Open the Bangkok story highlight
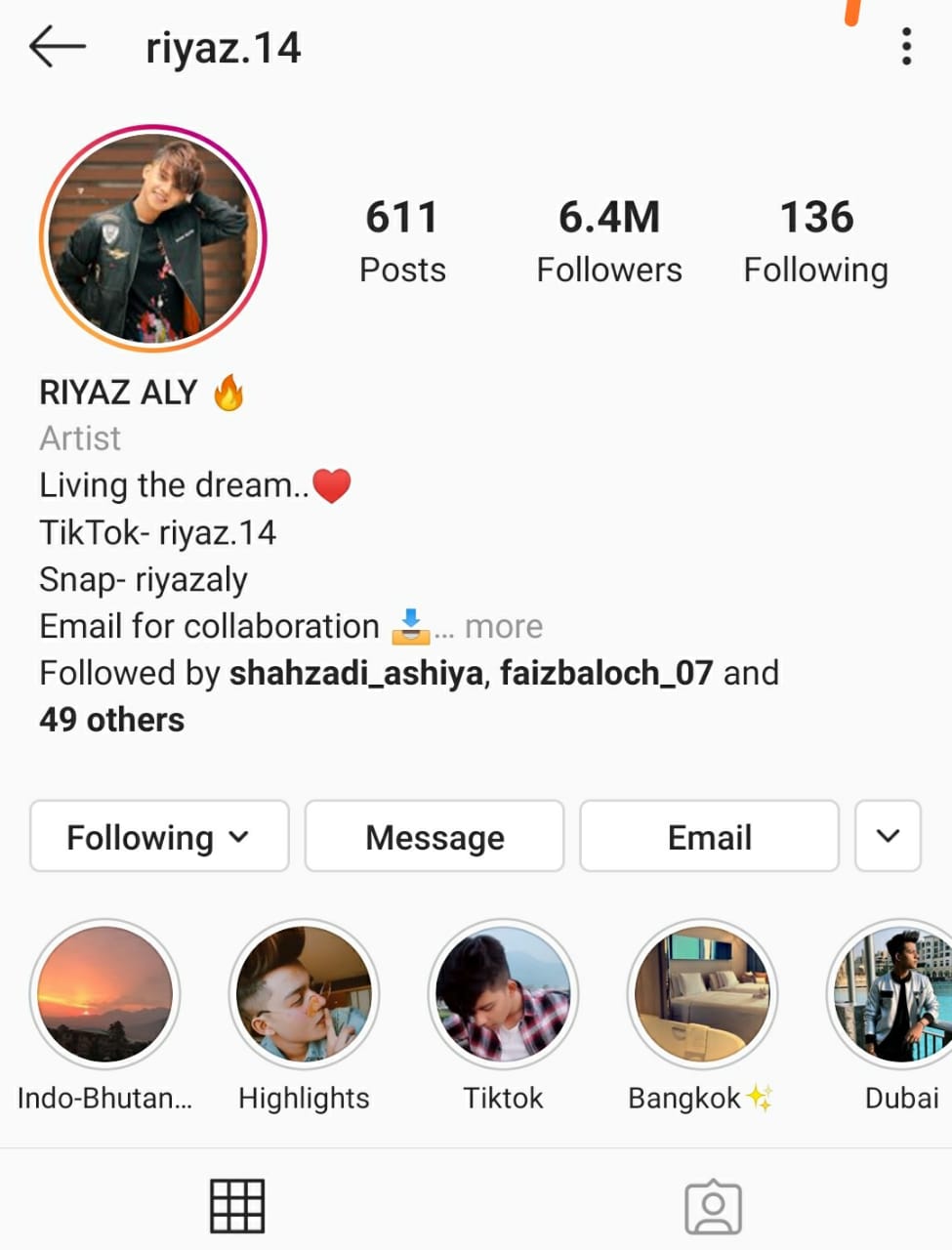The height and width of the screenshot is (1250, 952). pos(702,994)
